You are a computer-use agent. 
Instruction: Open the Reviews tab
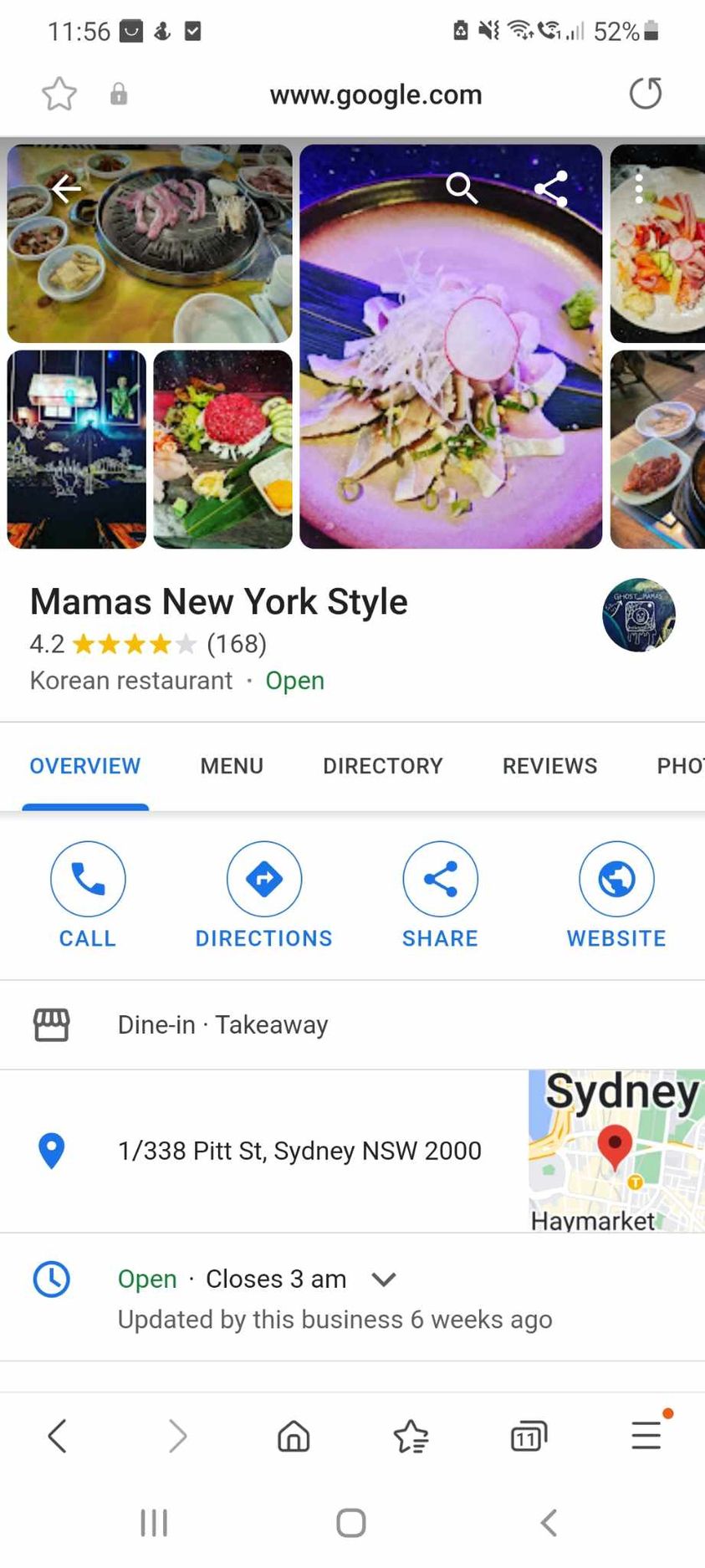click(549, 766)
